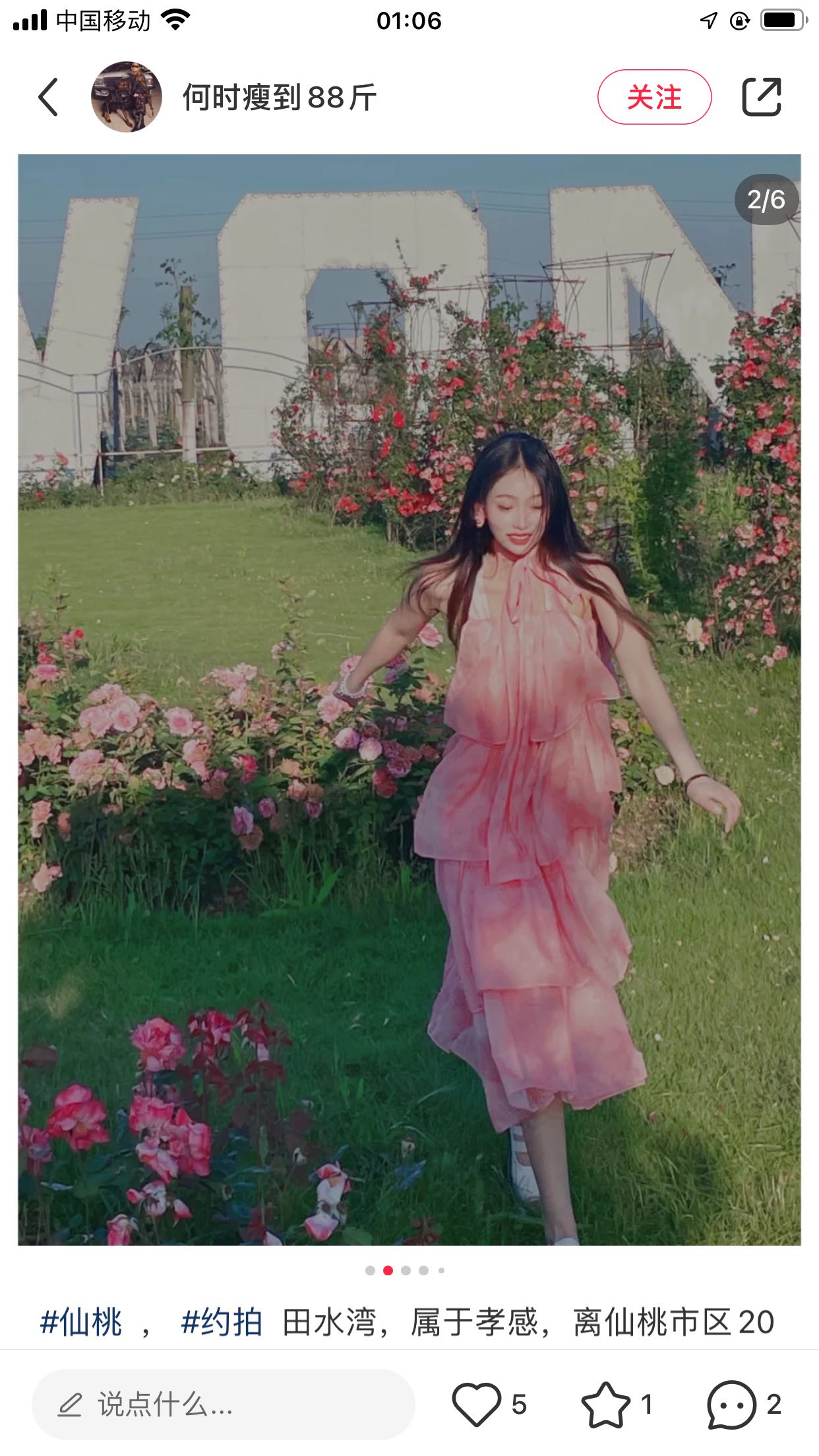This screenshot has height=1456, width=819.
Task: Open the author's profile avatar
Action: [126, 98]
